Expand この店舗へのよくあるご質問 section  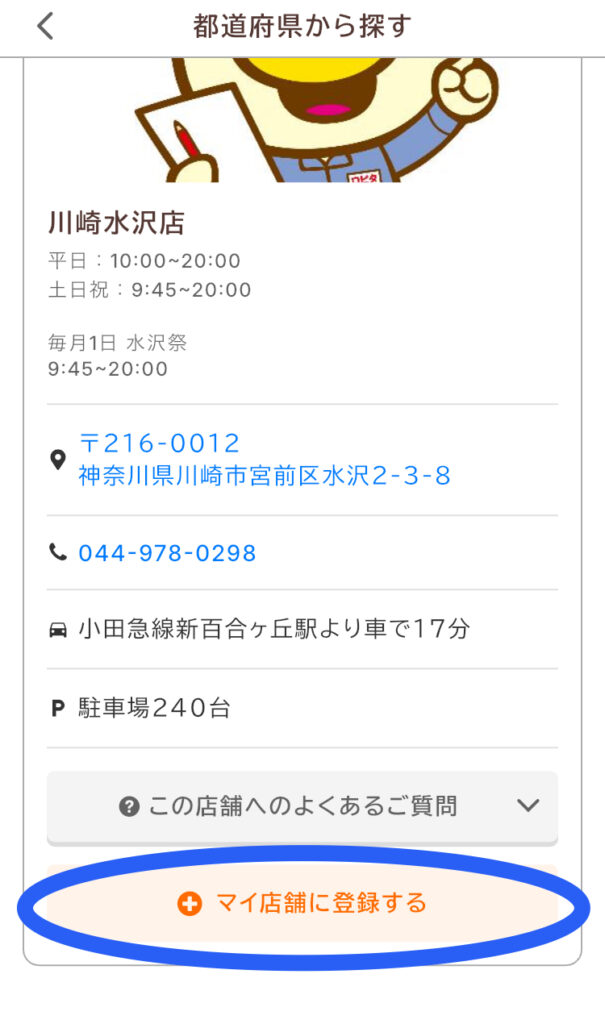pyautogui.click(x=302, y=806)
